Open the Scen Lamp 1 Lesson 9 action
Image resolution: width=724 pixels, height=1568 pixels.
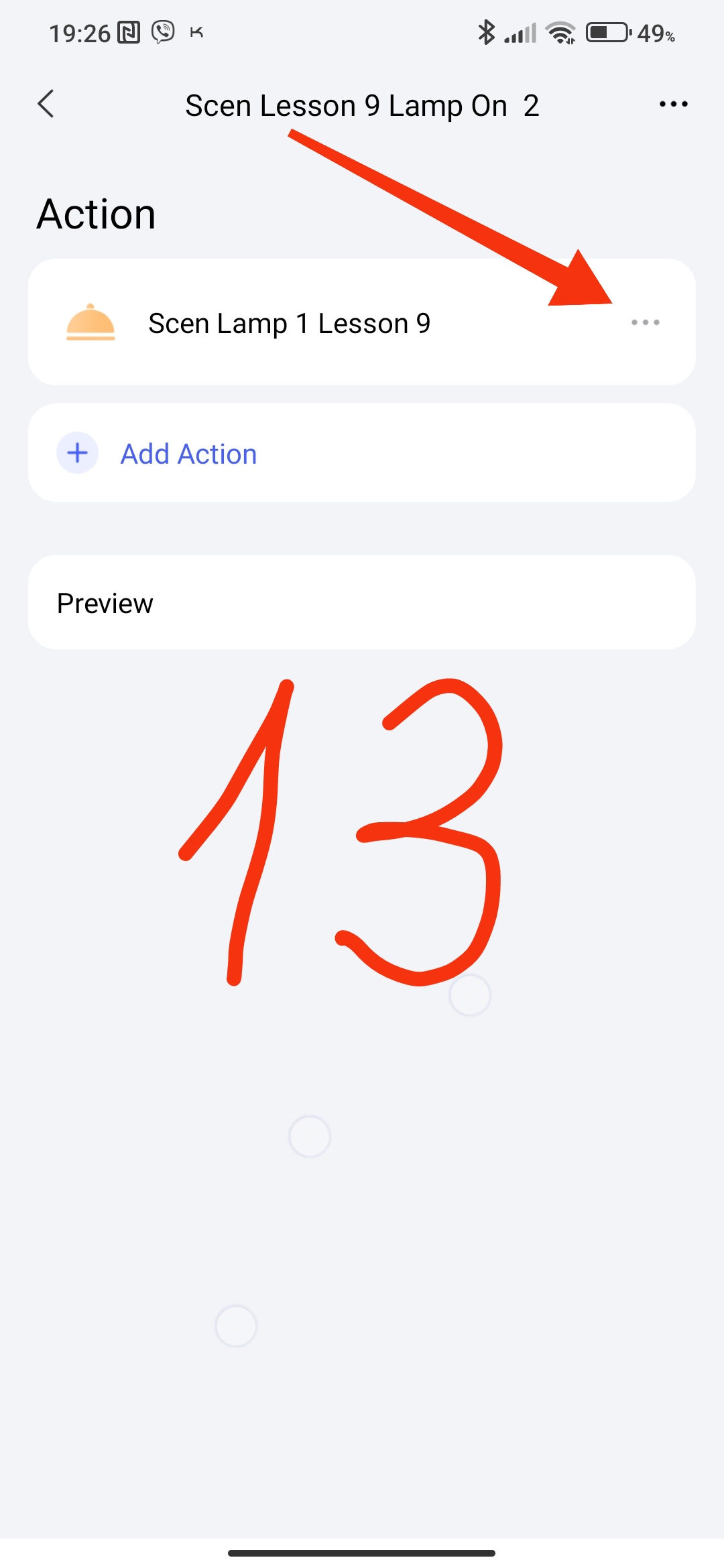[x=288, y=323]
